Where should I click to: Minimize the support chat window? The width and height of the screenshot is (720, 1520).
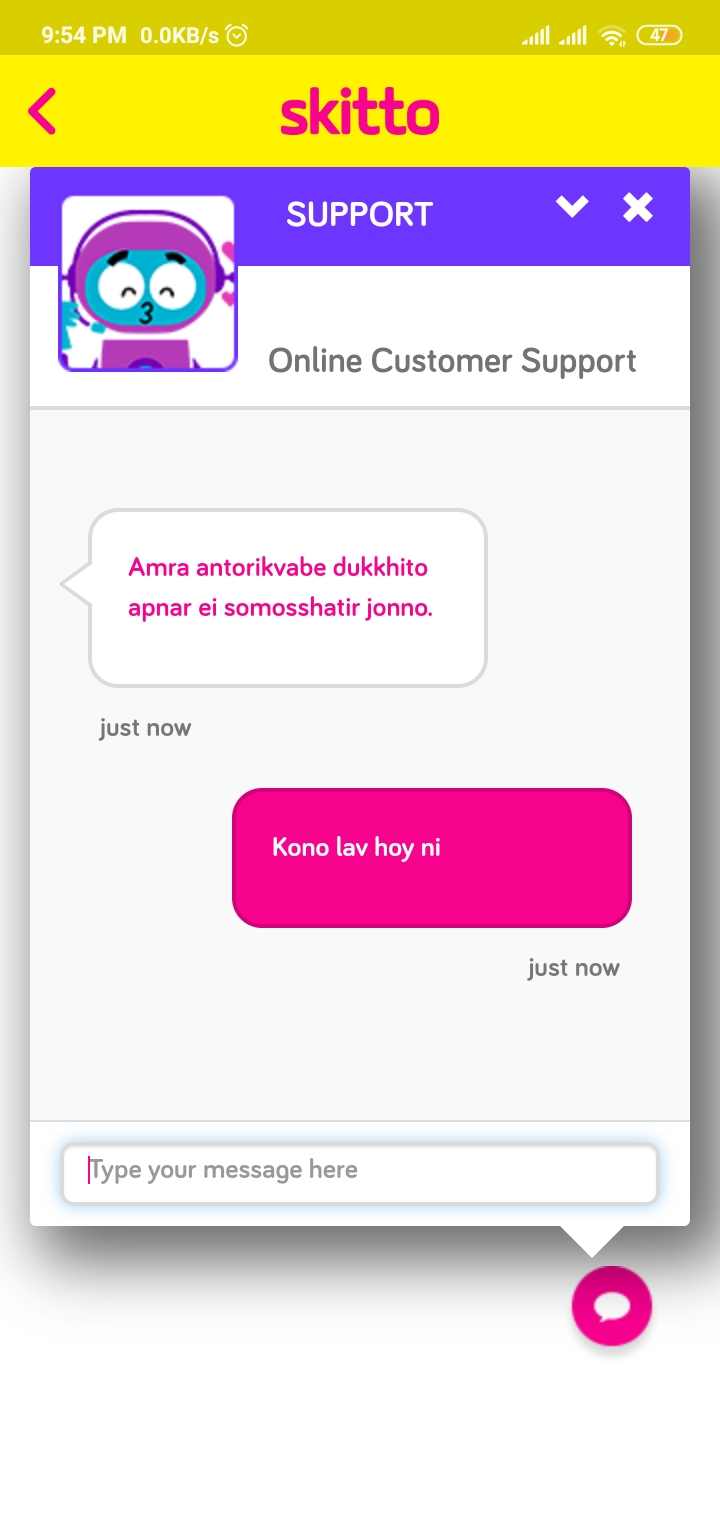572,207
